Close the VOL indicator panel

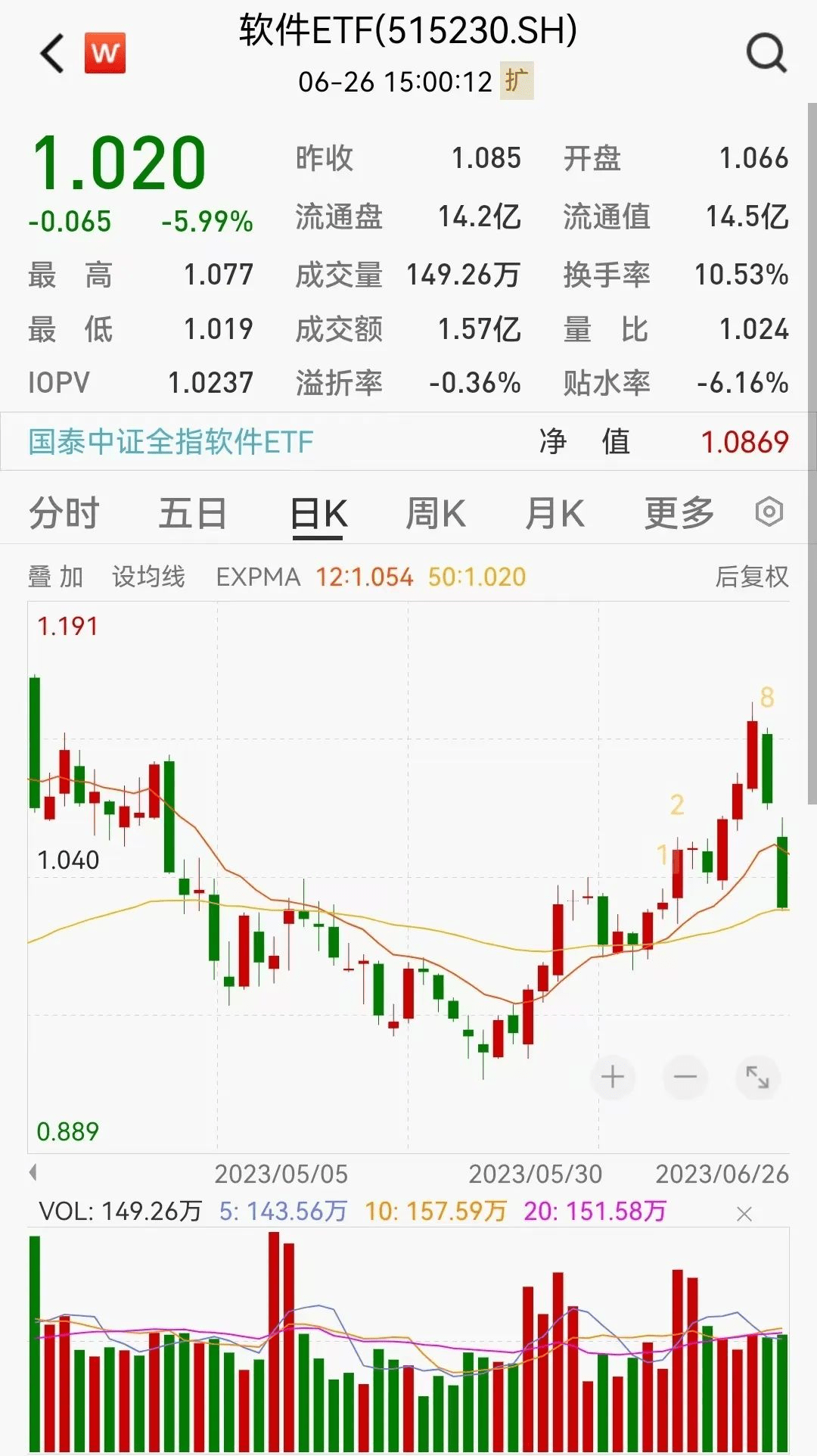click(x=744, y=1214)
